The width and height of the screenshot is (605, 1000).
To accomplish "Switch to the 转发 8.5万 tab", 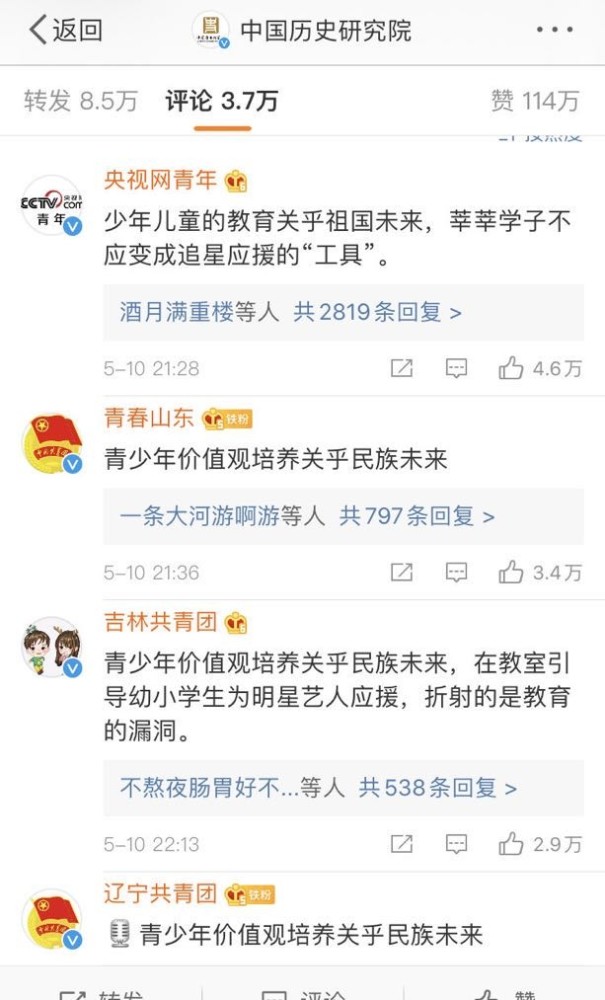I will tap(80, 100).
